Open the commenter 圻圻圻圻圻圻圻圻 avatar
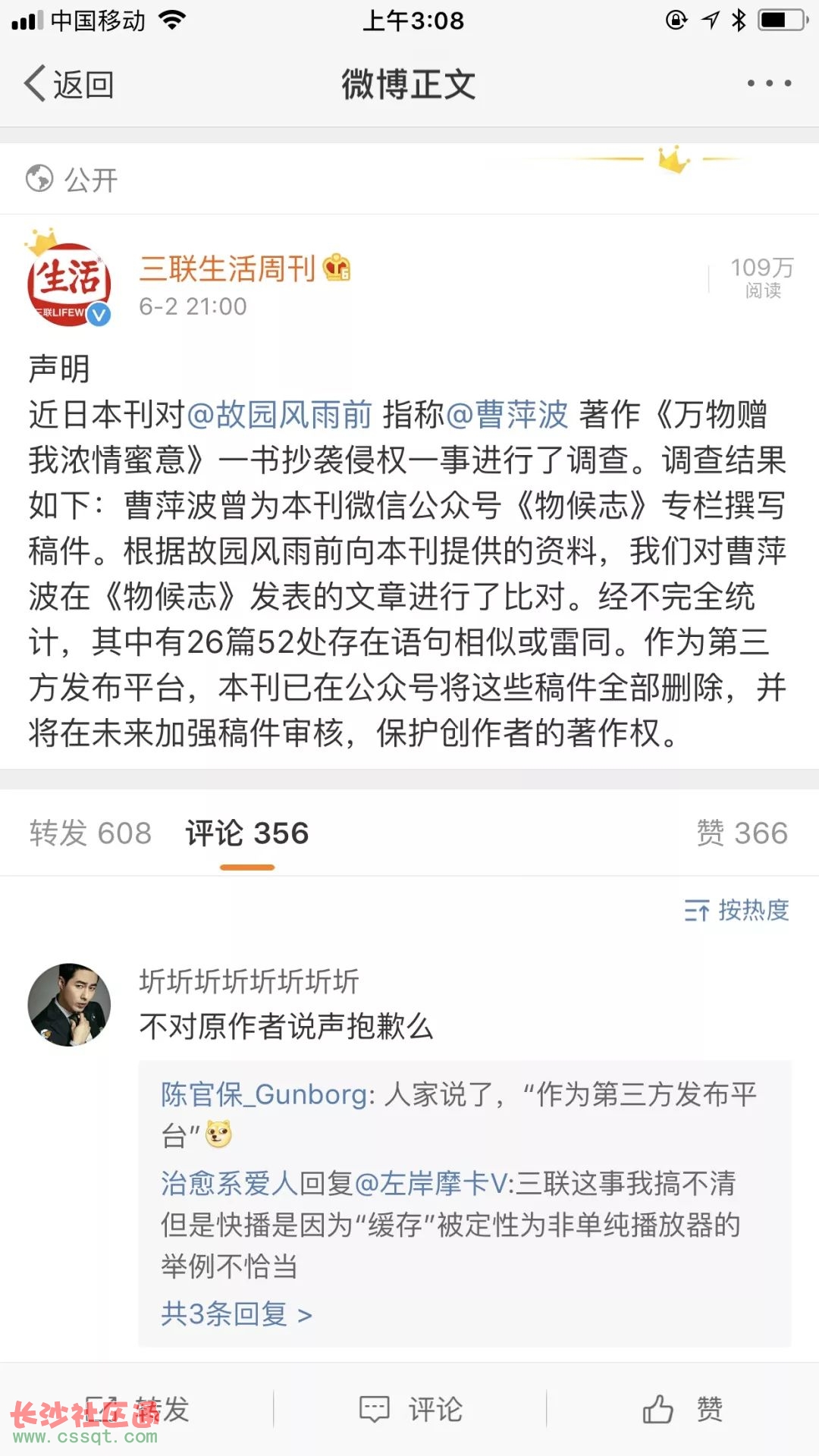This screenshot has height=1456, width=819. coord(69,1005)
